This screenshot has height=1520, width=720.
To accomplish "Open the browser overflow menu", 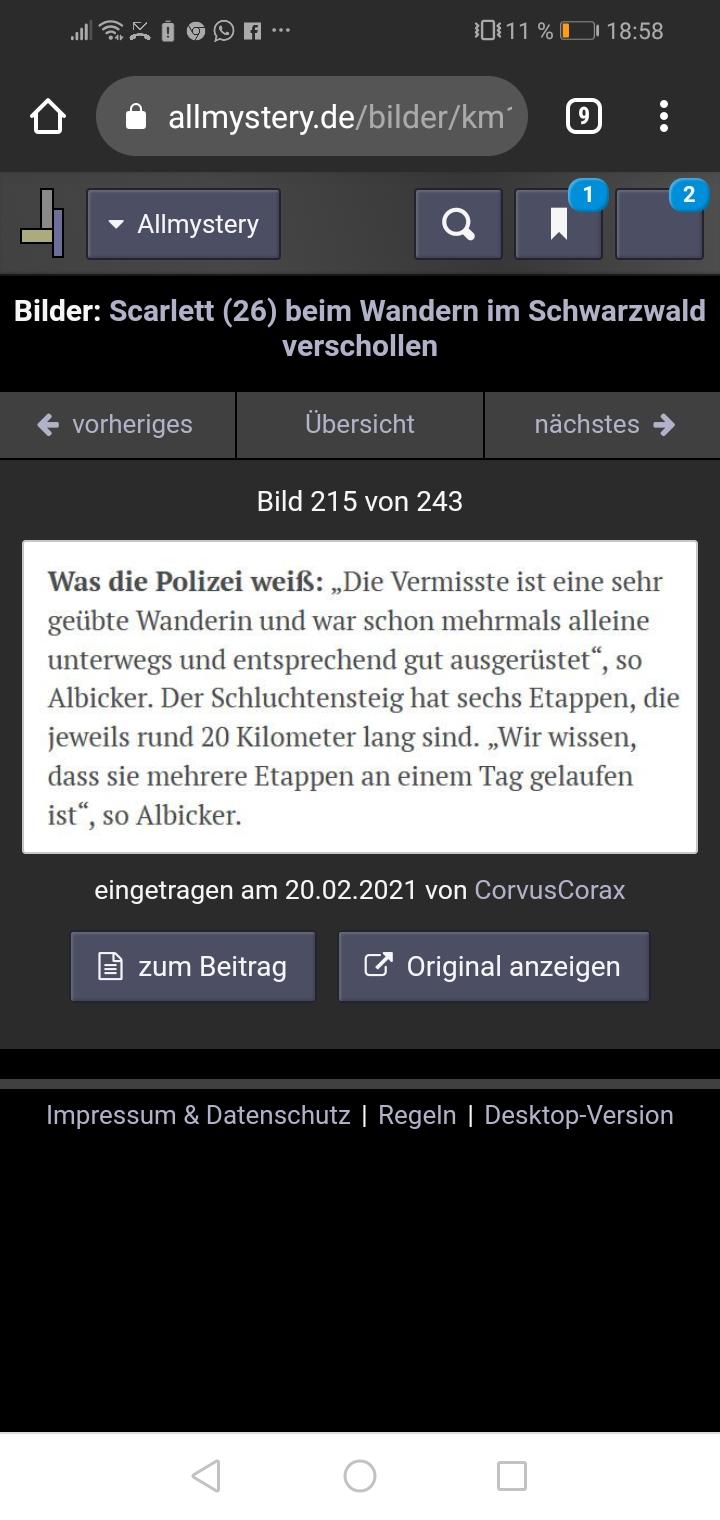I will click(663, 117).
